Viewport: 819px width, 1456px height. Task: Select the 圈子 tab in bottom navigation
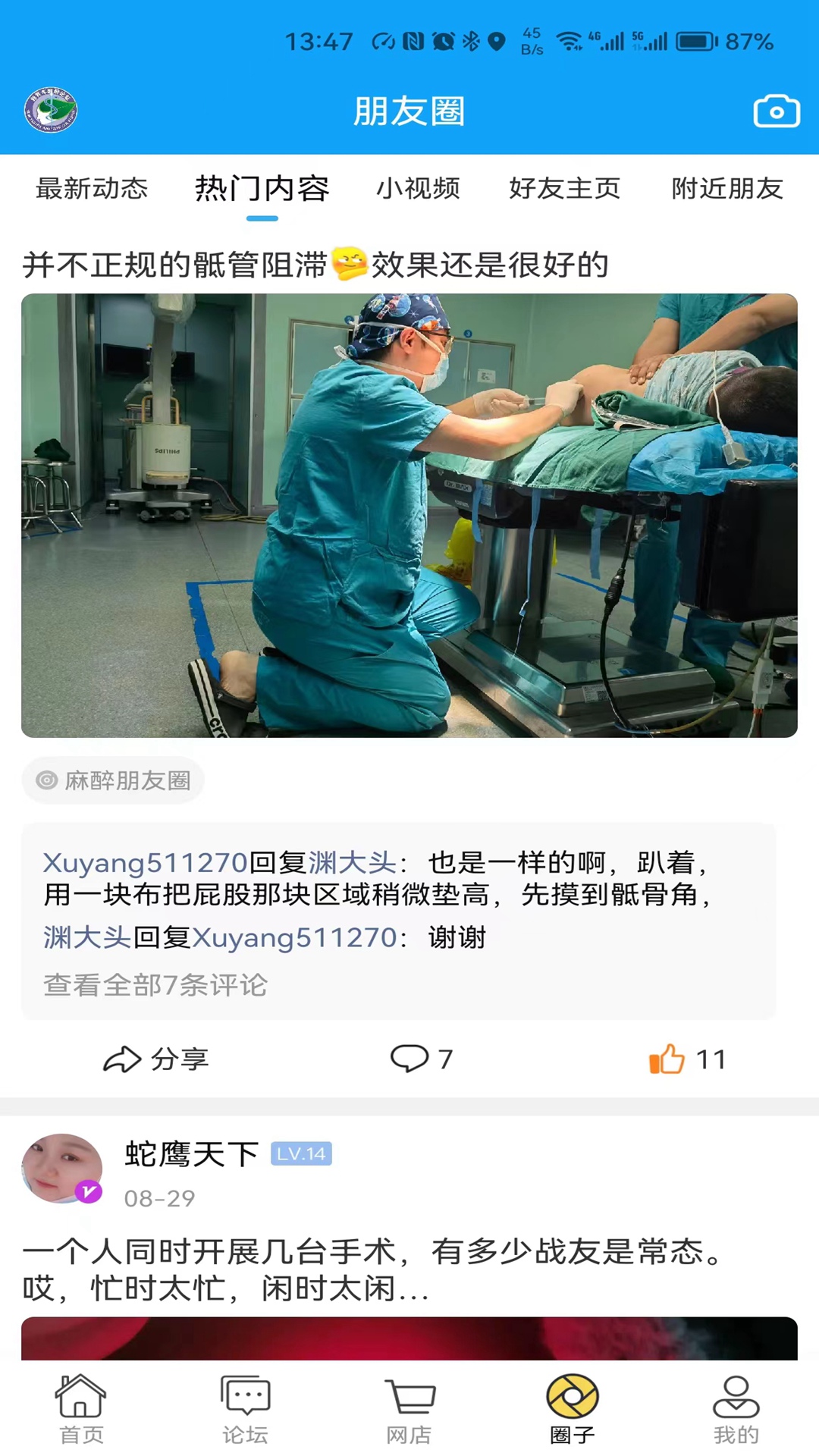tap(573, 1409)
